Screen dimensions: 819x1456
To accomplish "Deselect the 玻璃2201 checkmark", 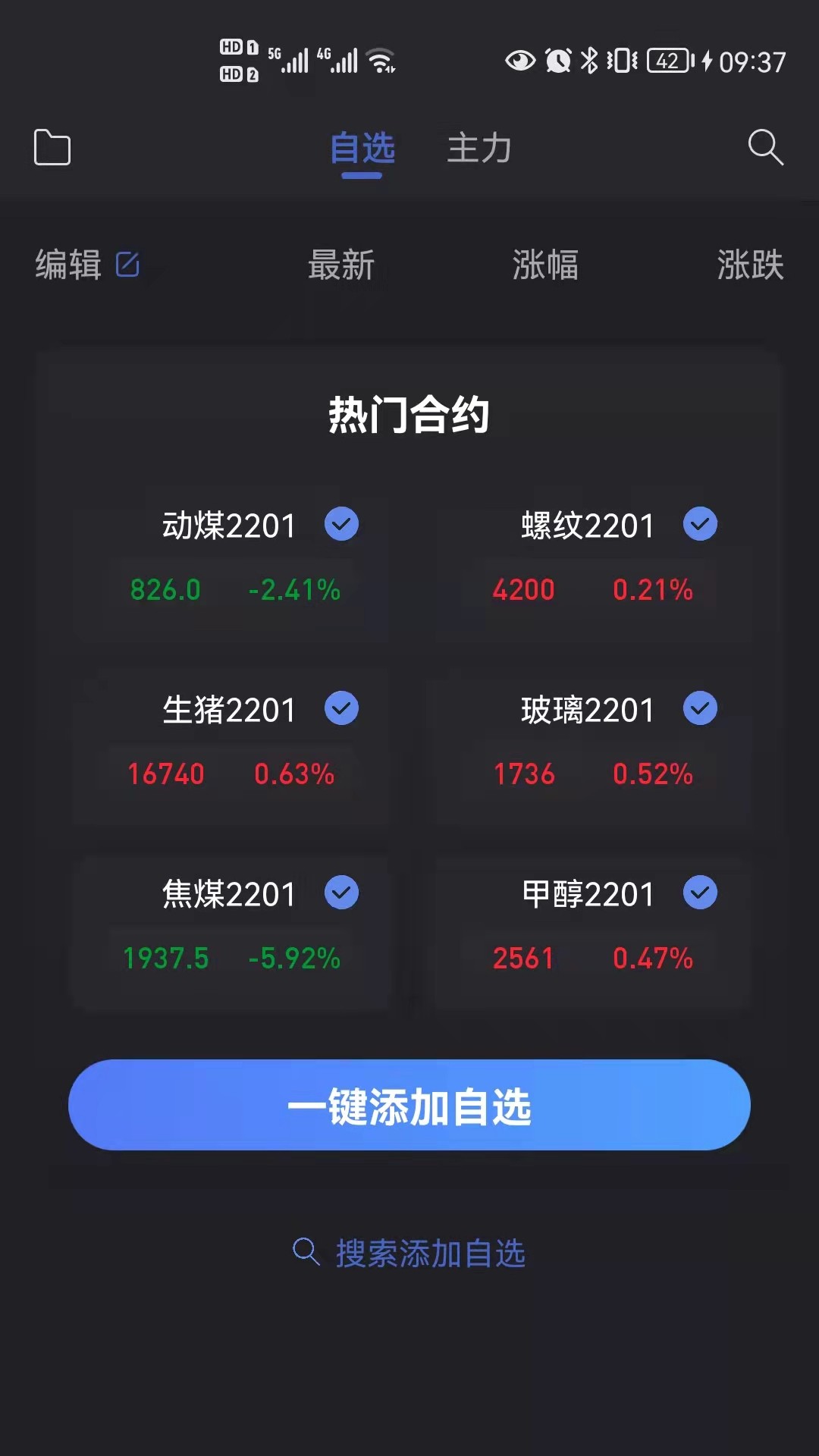I will click(x=701, y=708).
